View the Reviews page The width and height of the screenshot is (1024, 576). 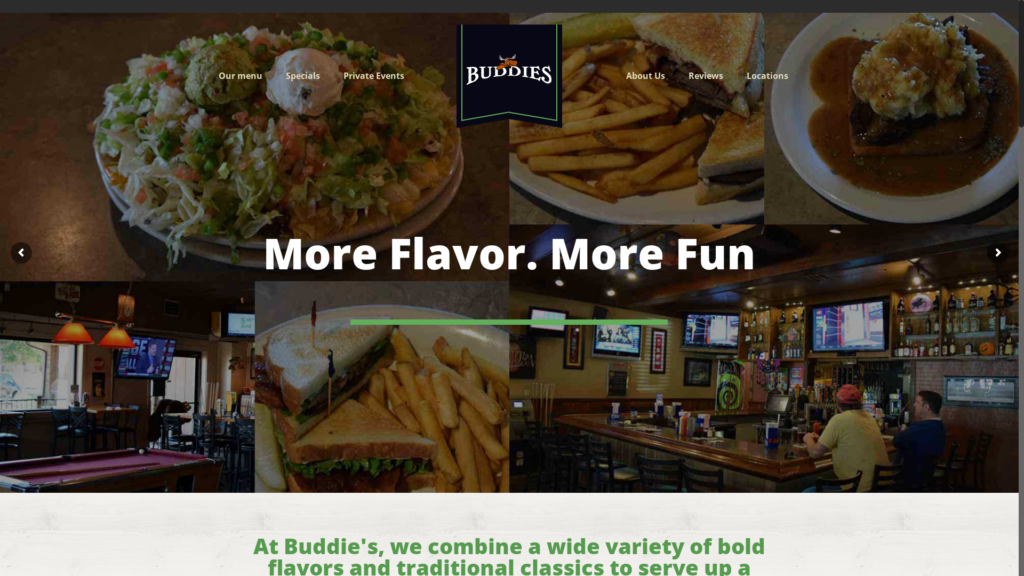(x=705, y=76)
